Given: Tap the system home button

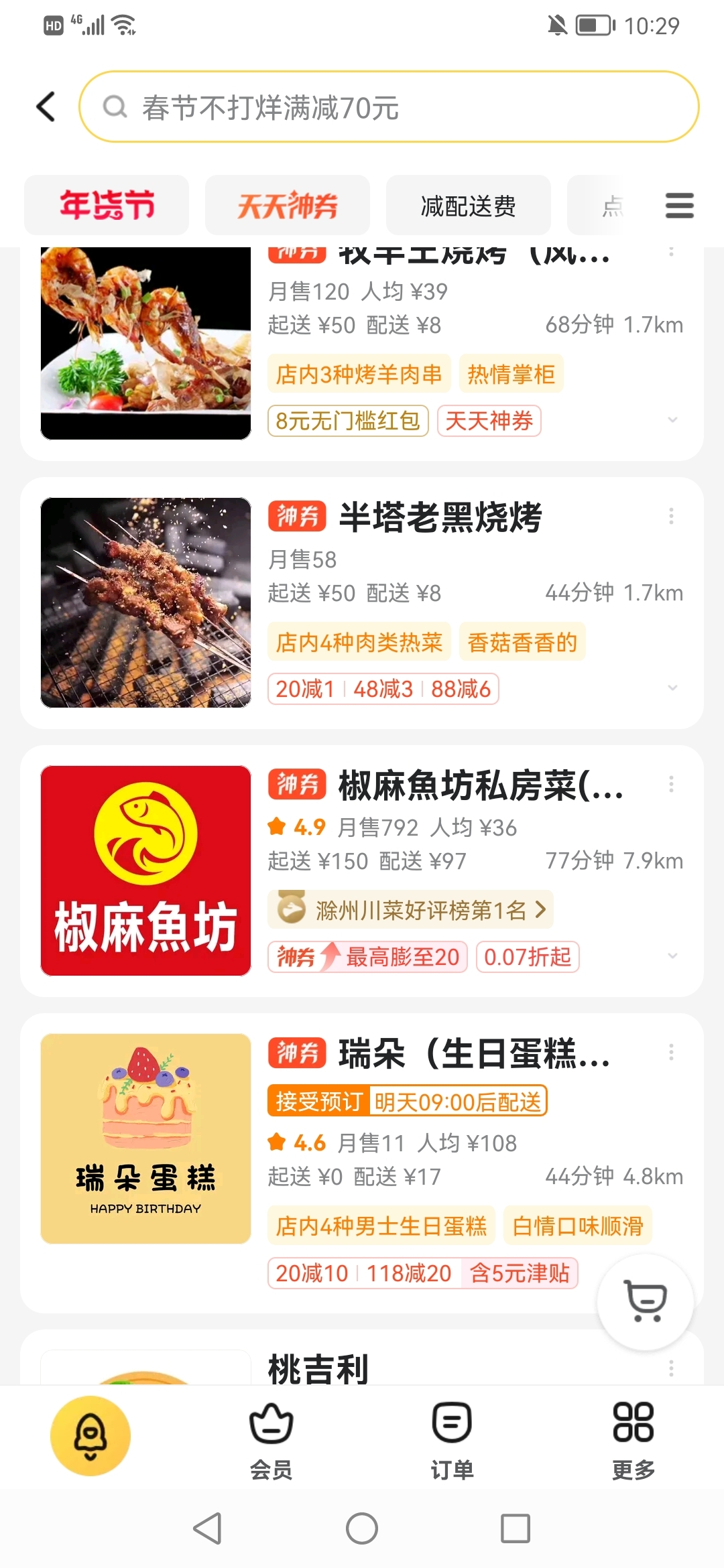Looking at the screenshot, I should tap(362, 1528).
